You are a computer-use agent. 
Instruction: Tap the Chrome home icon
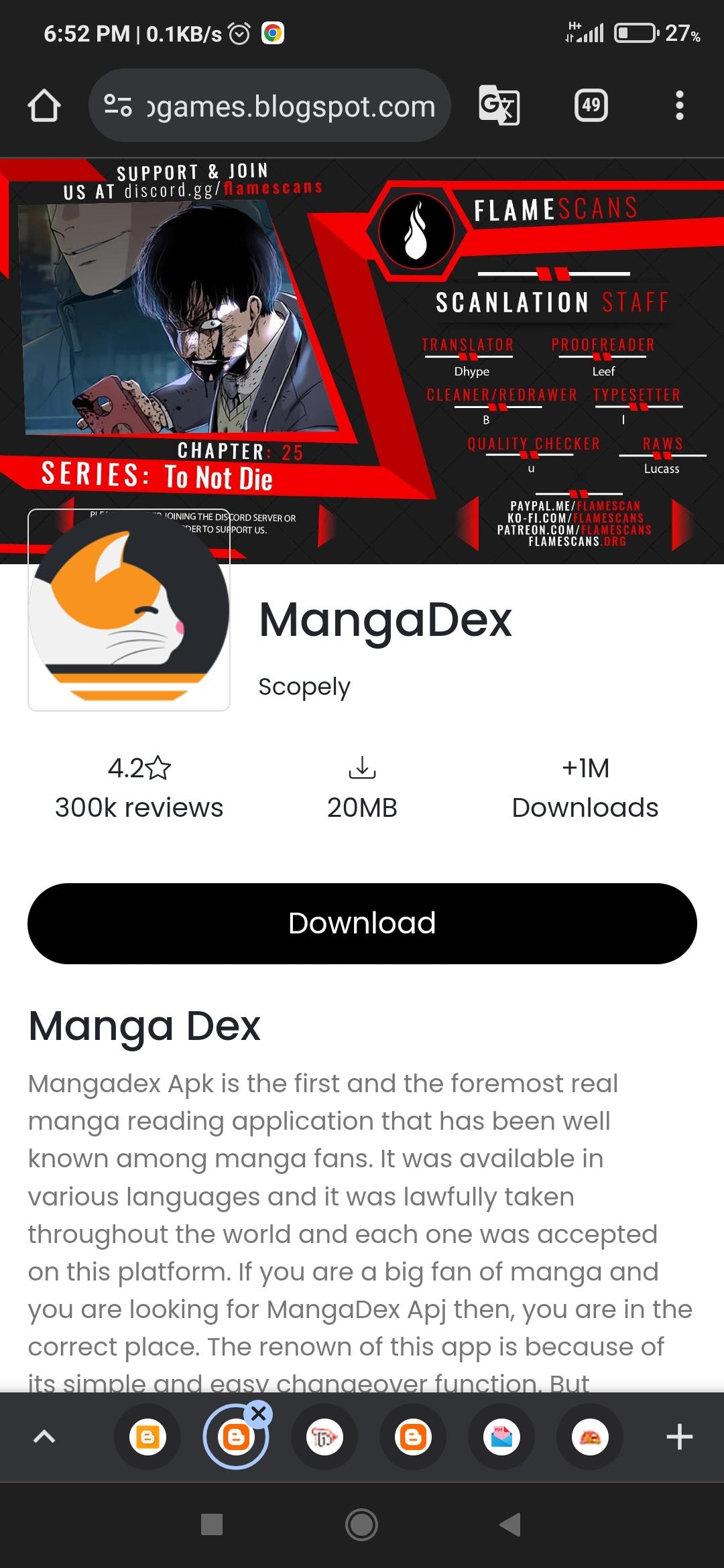click(44, 105)
